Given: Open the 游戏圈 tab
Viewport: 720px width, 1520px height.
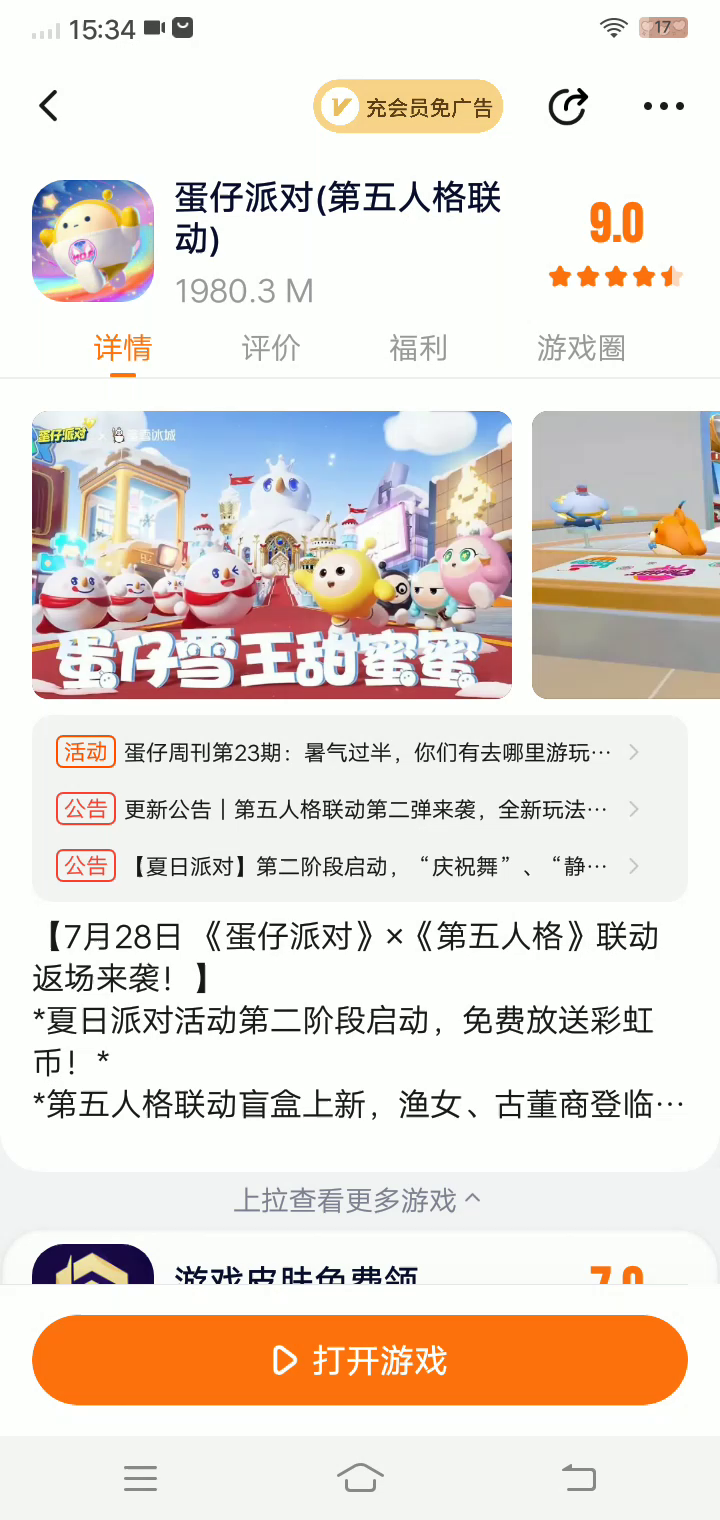Looking at the screenshot, I should (x=580, y=348).
